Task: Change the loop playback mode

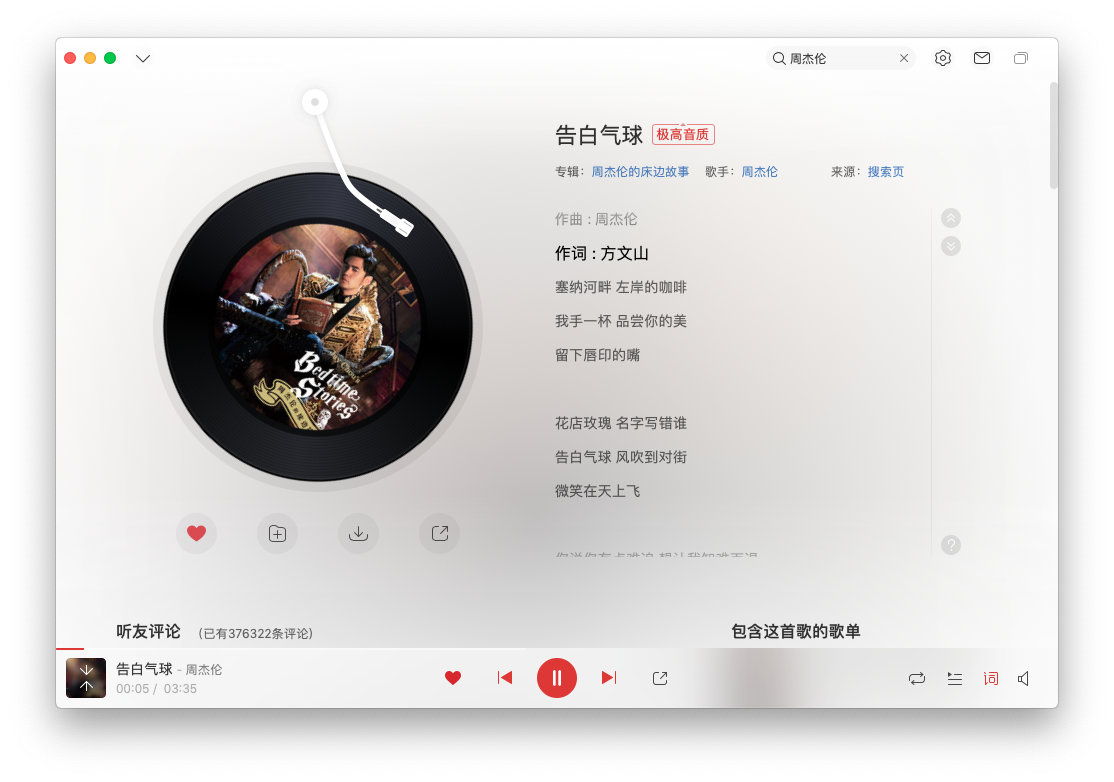Action: pyautogui.click(x=917, y=678)
